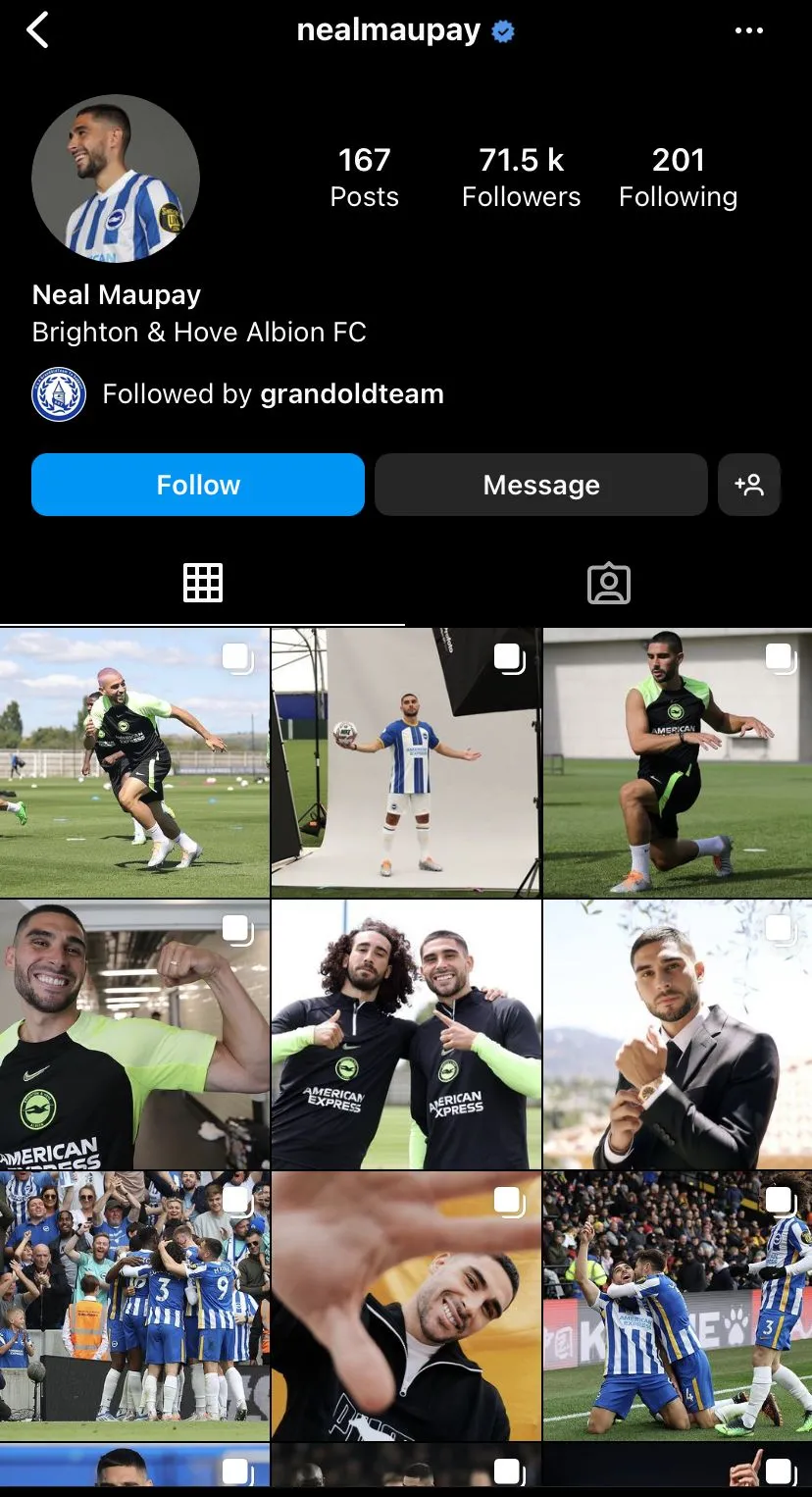Open the team celebration with fans post
The image size is (812, 1497).
(134, 1306)
